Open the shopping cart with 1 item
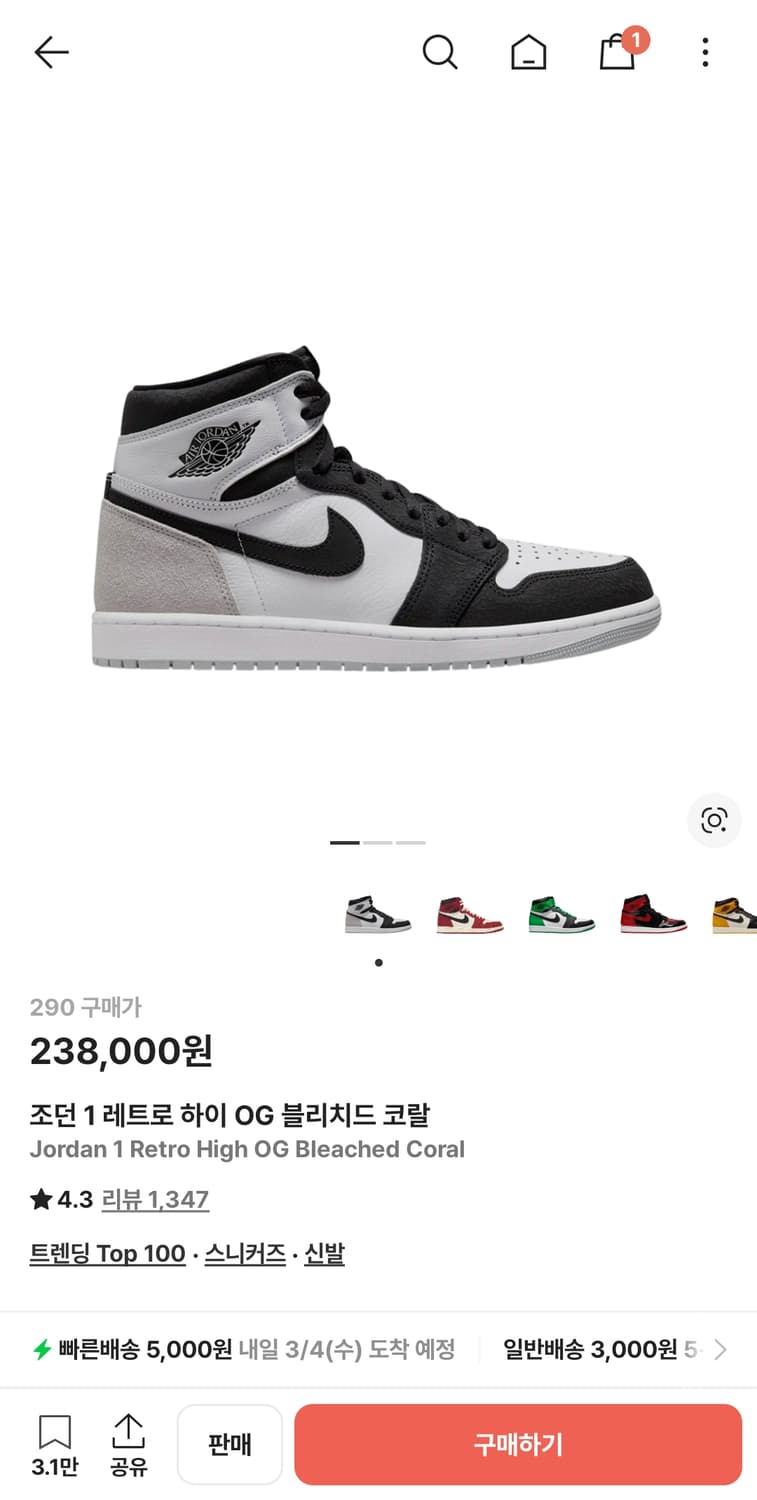The image size is (757, 1500). point(617,54)
